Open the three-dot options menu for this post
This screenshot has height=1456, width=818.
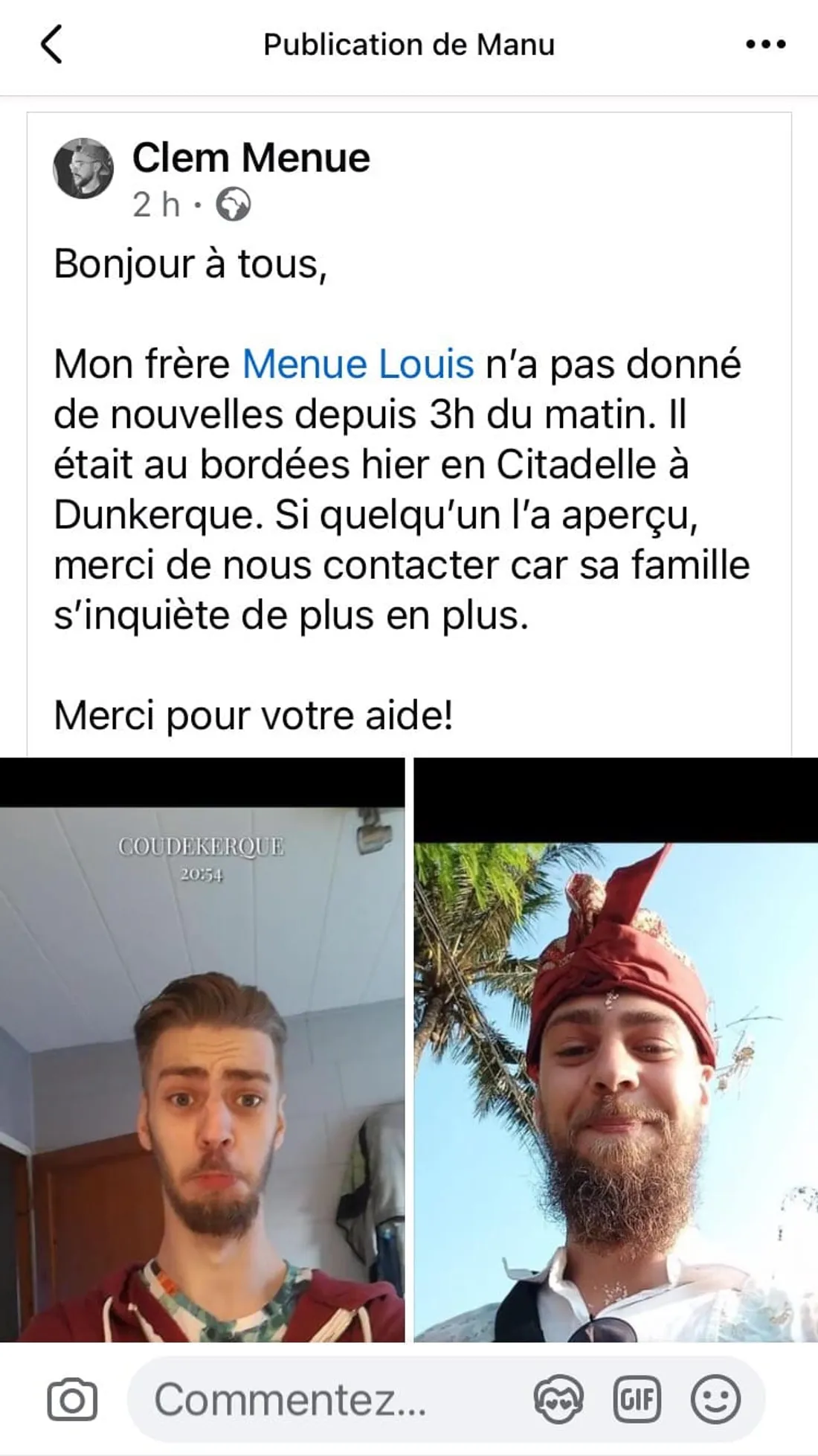click(767, 45)
